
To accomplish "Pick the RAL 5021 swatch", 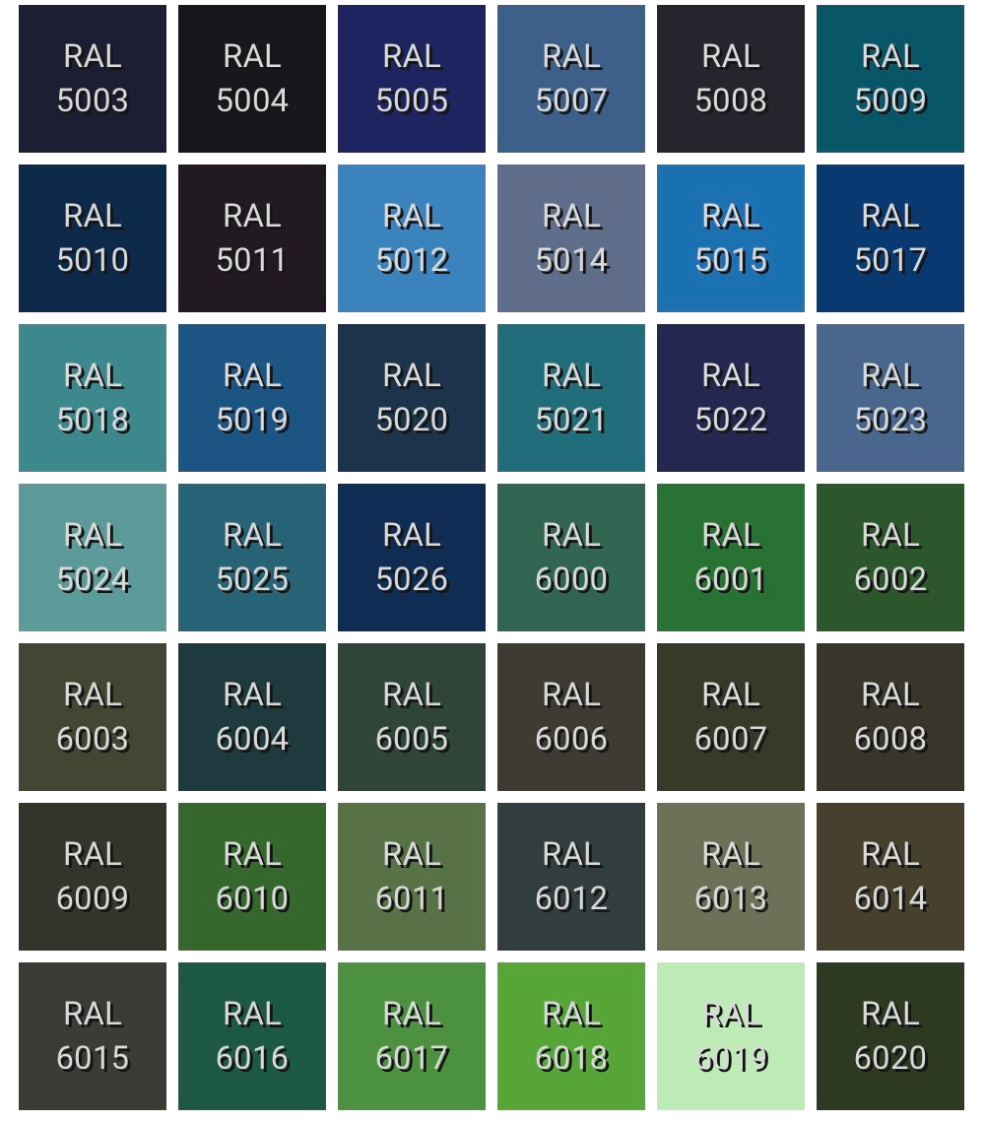I will click(571, 398).
